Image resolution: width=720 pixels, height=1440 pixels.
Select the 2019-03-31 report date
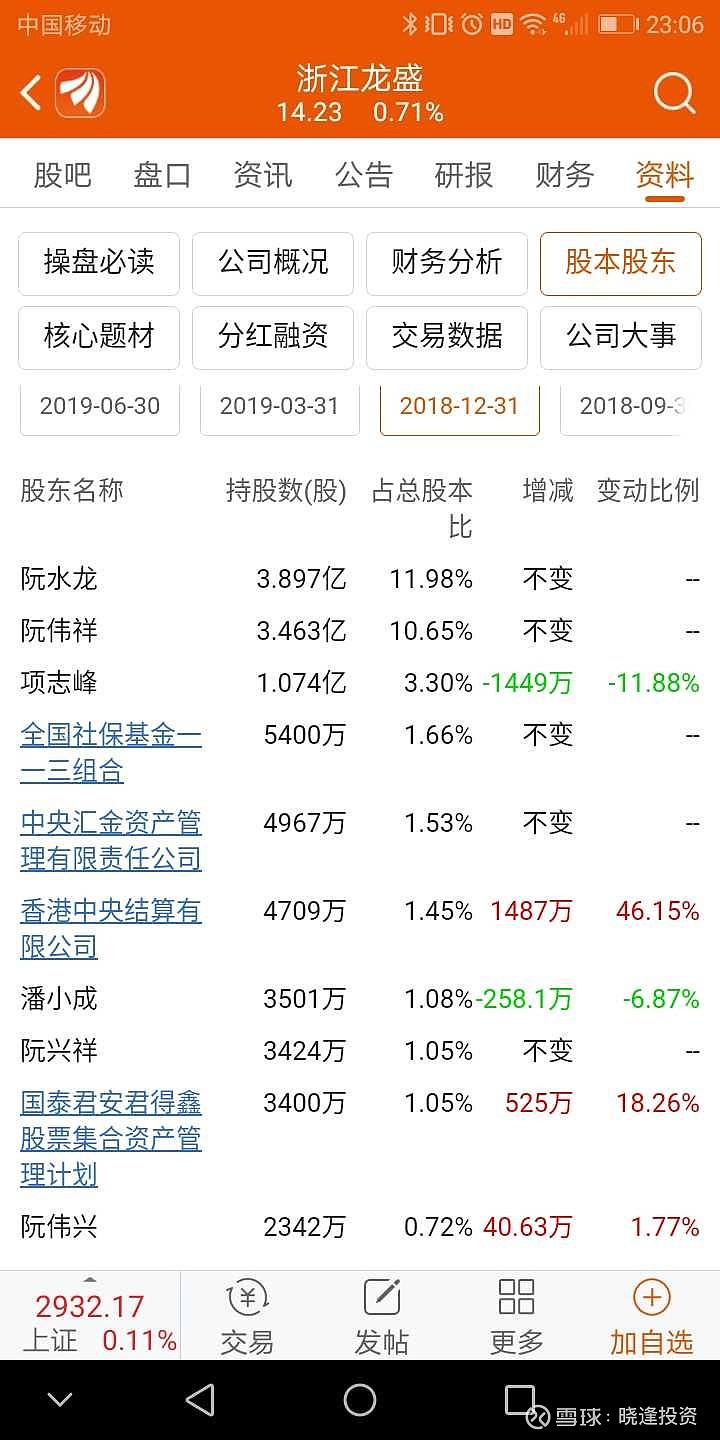(x=279, y=406)
